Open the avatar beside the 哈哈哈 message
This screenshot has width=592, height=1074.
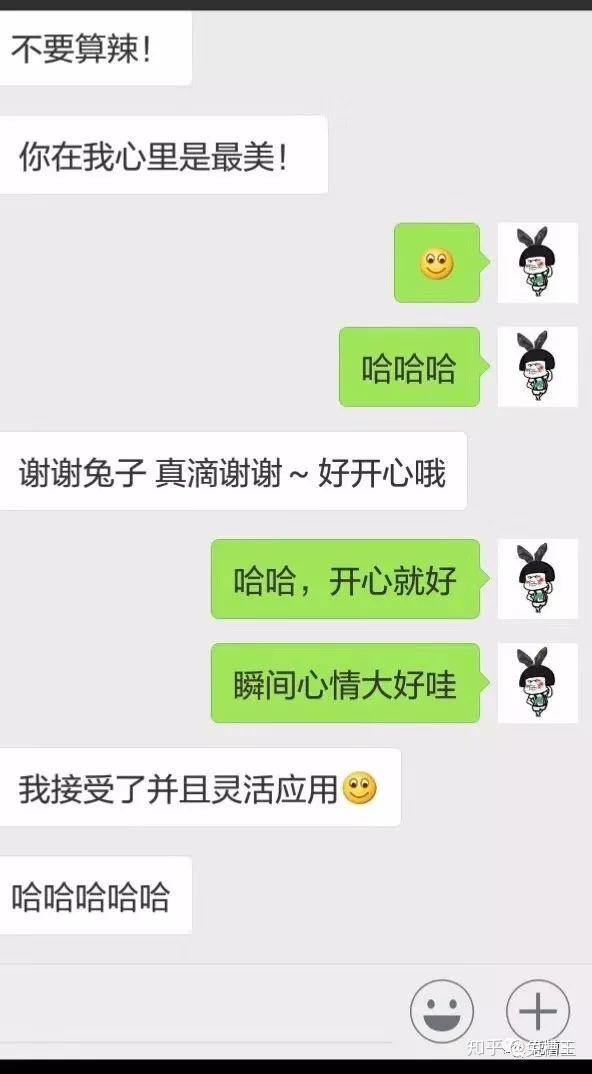[x=538, y=367]
